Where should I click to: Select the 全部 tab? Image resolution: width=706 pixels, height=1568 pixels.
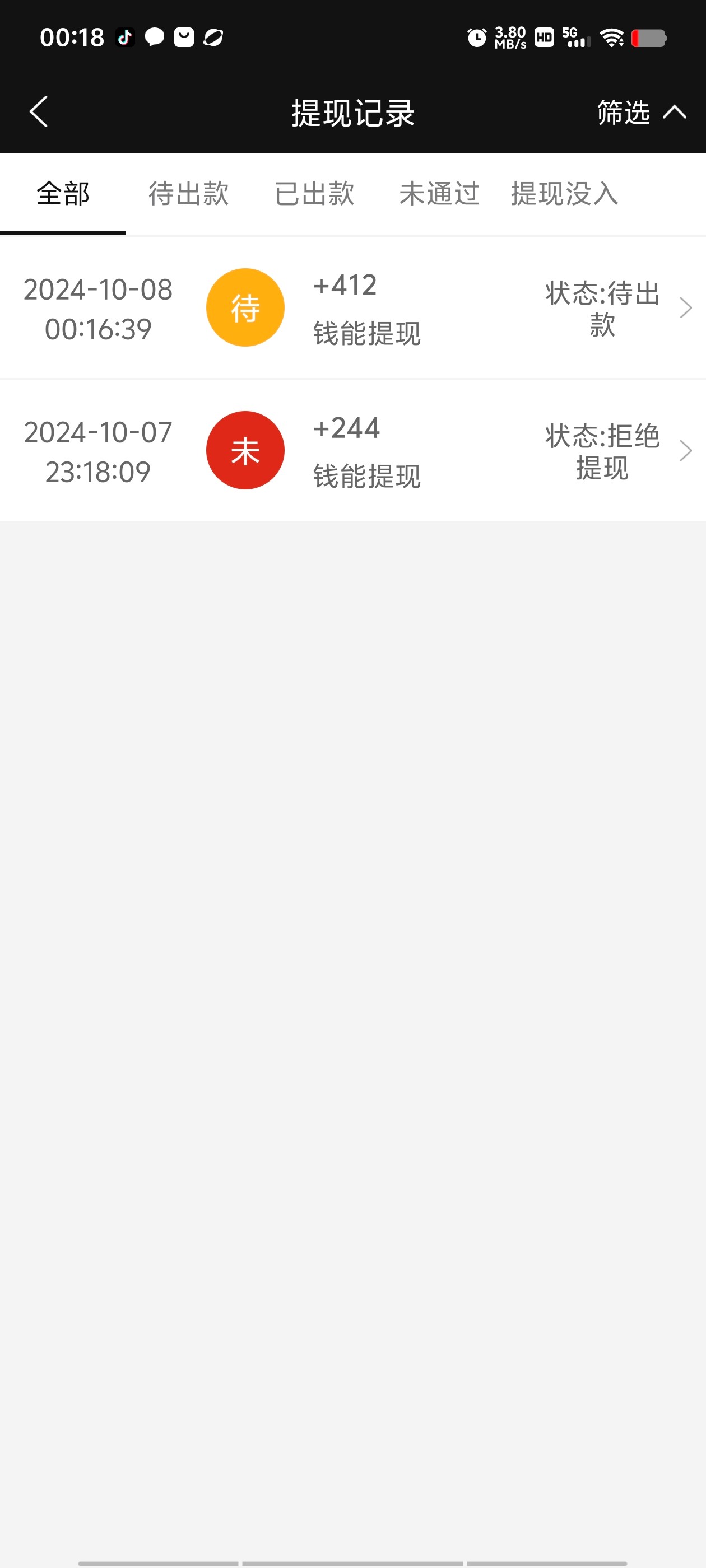point(62,194)
